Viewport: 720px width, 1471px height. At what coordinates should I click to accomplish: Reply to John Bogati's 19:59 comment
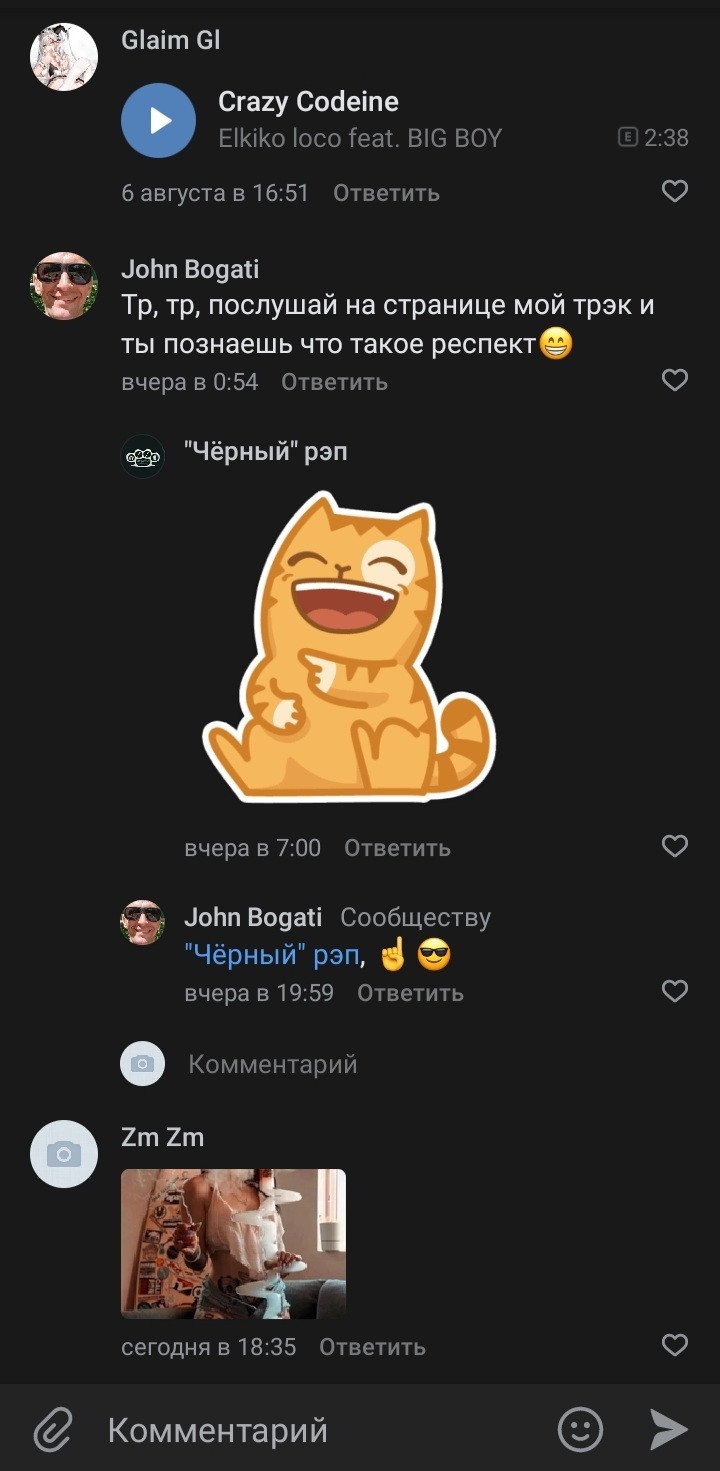point(410,993)
